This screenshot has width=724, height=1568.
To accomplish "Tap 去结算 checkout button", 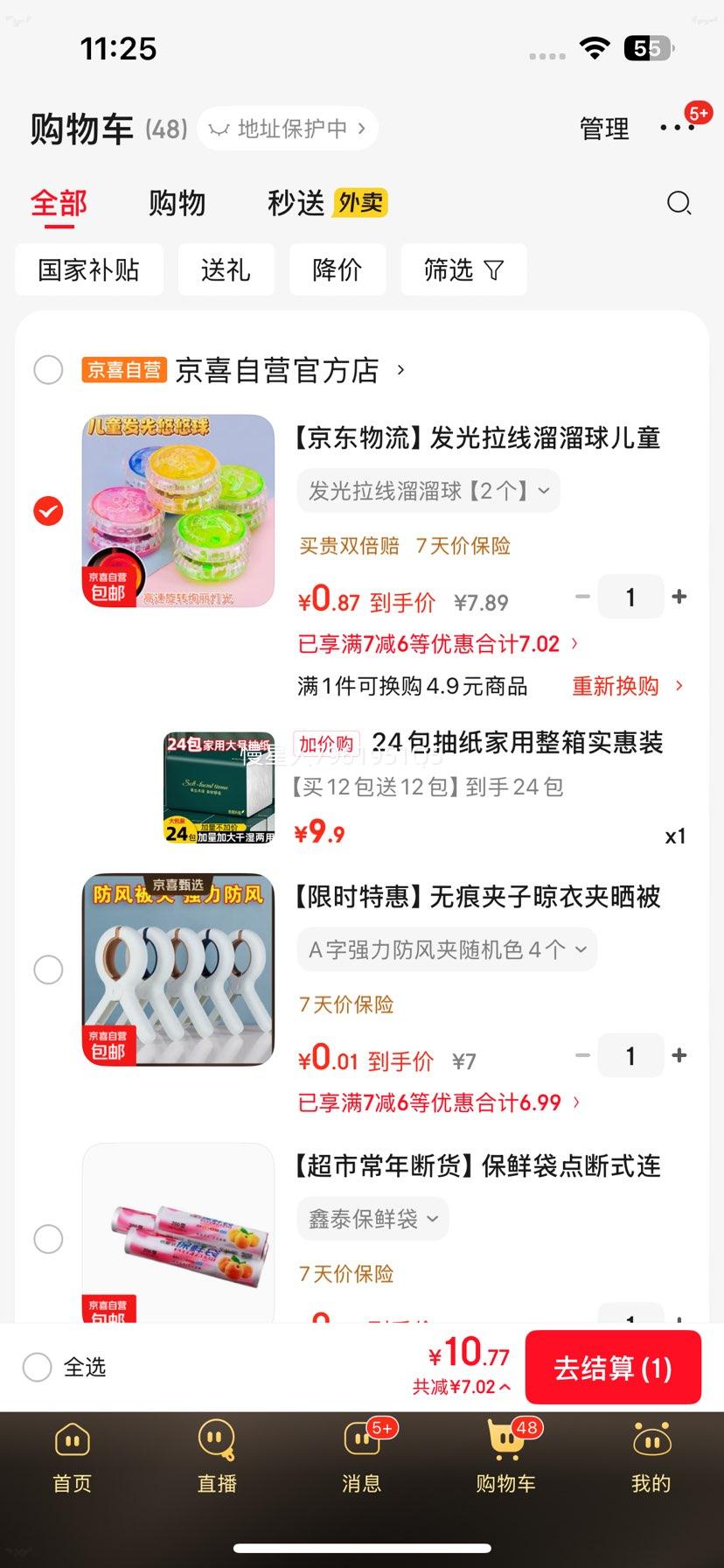I will [x=613, y=1368].
